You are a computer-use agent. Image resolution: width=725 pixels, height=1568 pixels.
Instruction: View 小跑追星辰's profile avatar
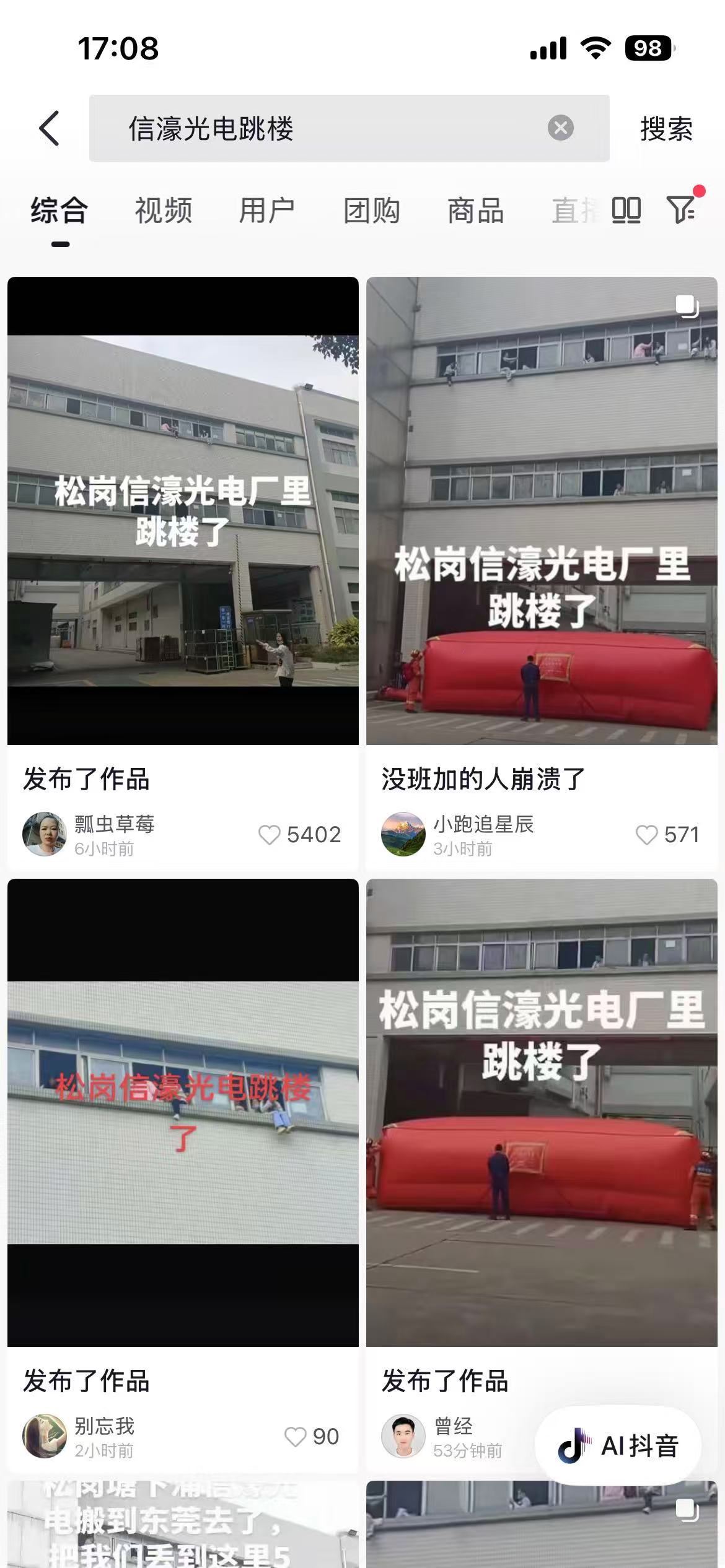coord(403,834)
